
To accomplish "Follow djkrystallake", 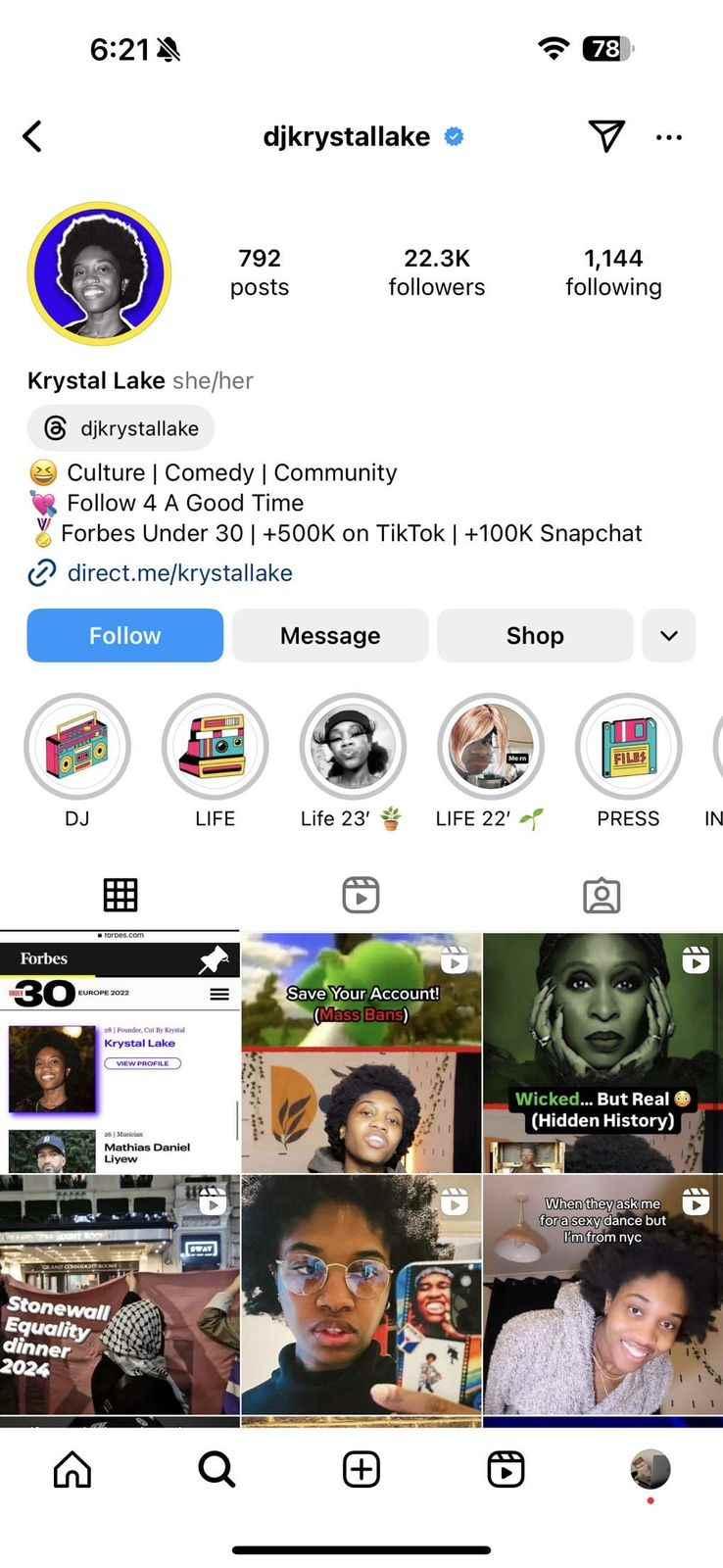I will point(125,635).
